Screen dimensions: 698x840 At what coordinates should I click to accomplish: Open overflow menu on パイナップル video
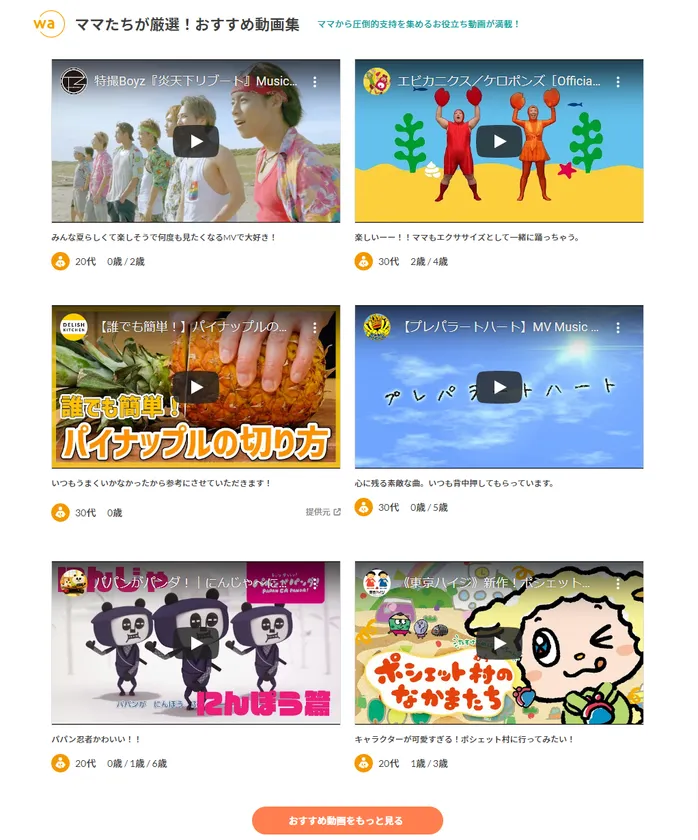[x=315, y=327]
